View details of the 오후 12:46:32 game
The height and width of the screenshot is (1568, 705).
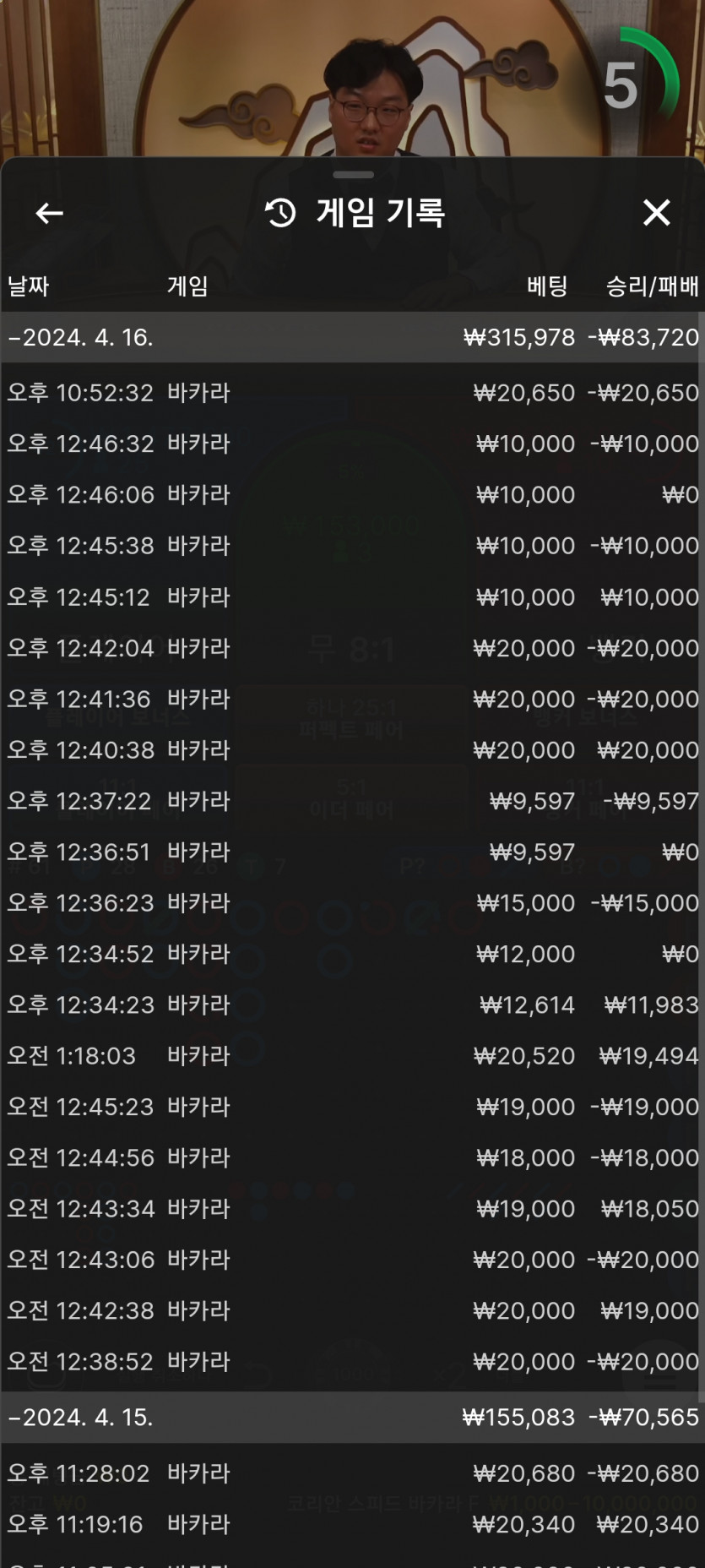(x=352, y=444)
